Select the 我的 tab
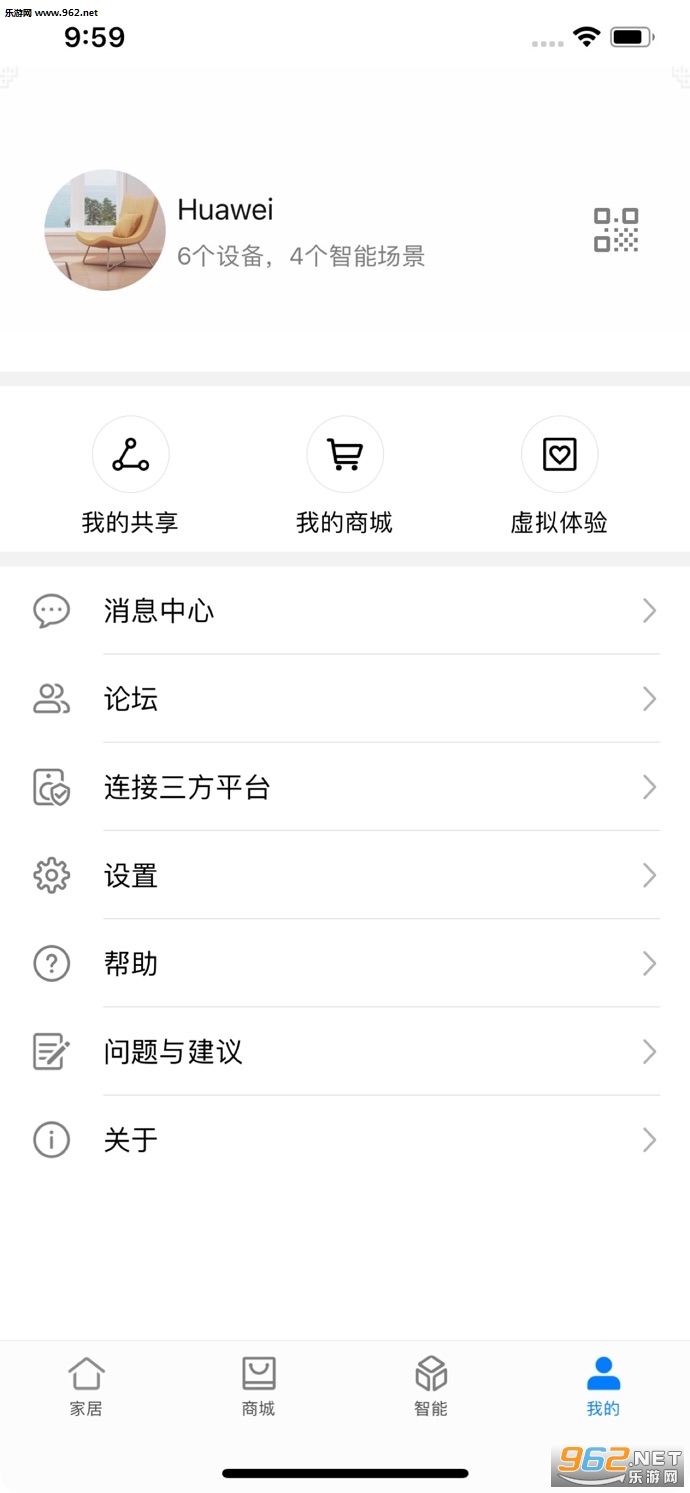 tap(603, 1387)
